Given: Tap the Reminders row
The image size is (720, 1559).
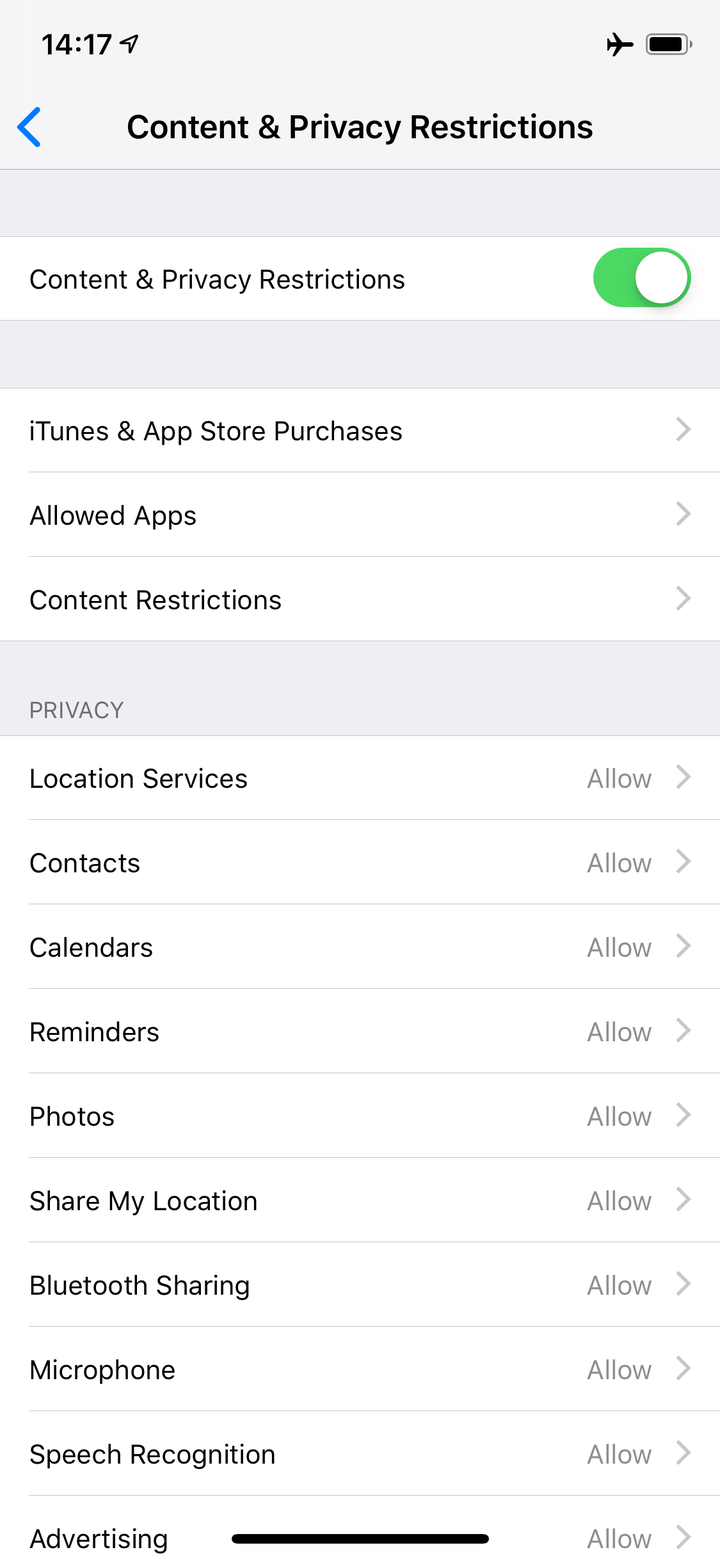Looking at the screenshot, I should point(360,1032).
